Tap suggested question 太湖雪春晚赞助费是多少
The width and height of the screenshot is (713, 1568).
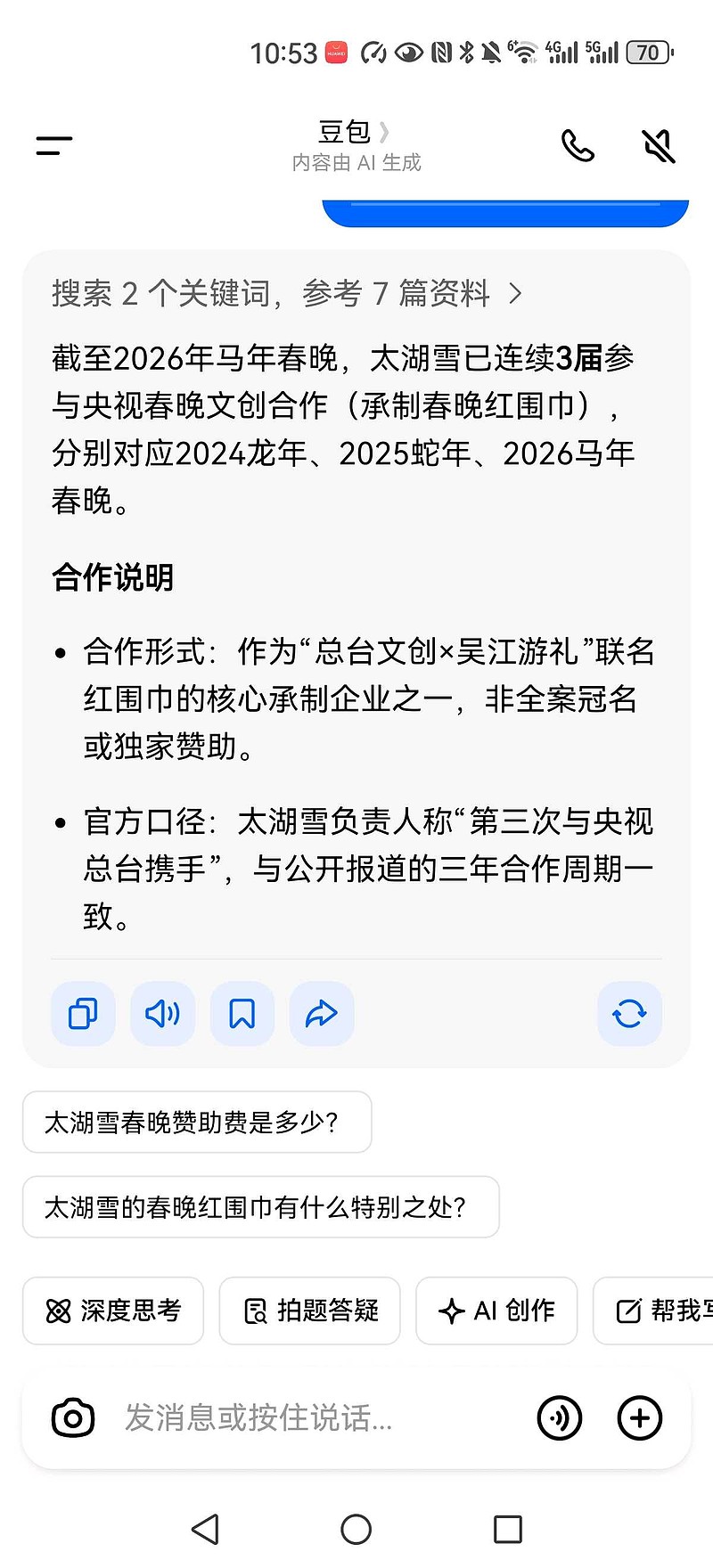(197, 1123)
